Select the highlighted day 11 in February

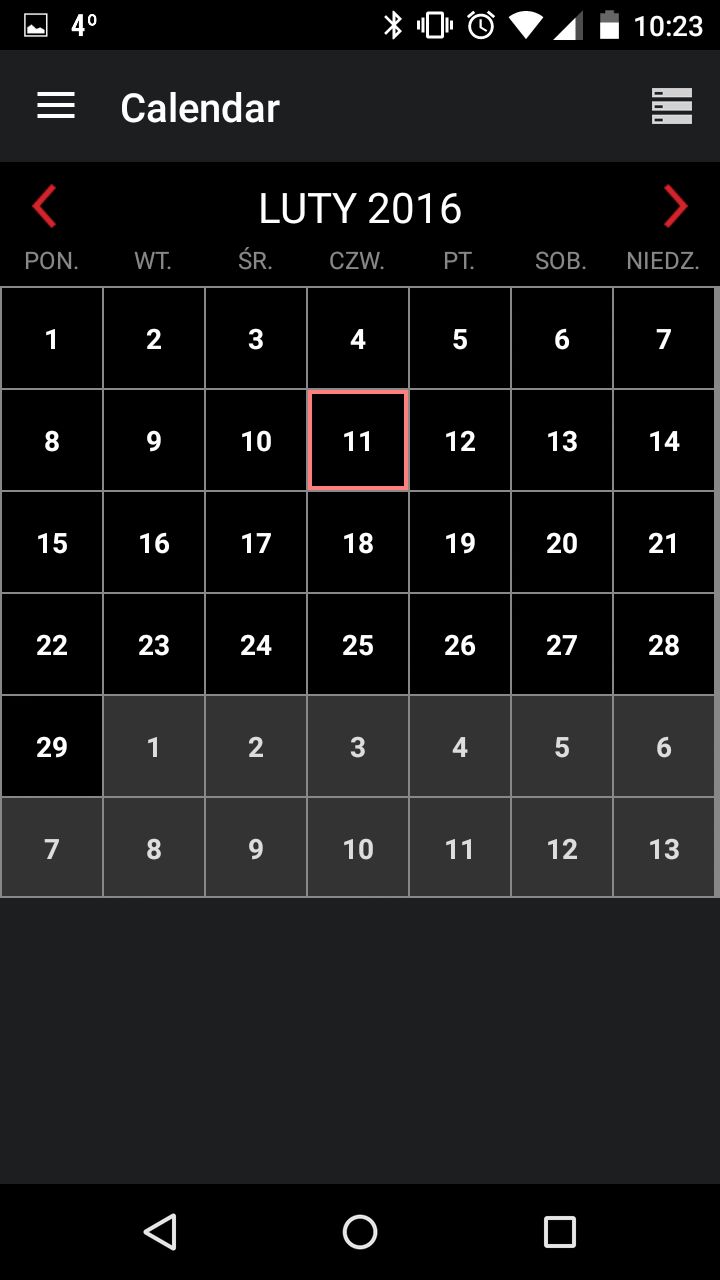coord(358,440)
